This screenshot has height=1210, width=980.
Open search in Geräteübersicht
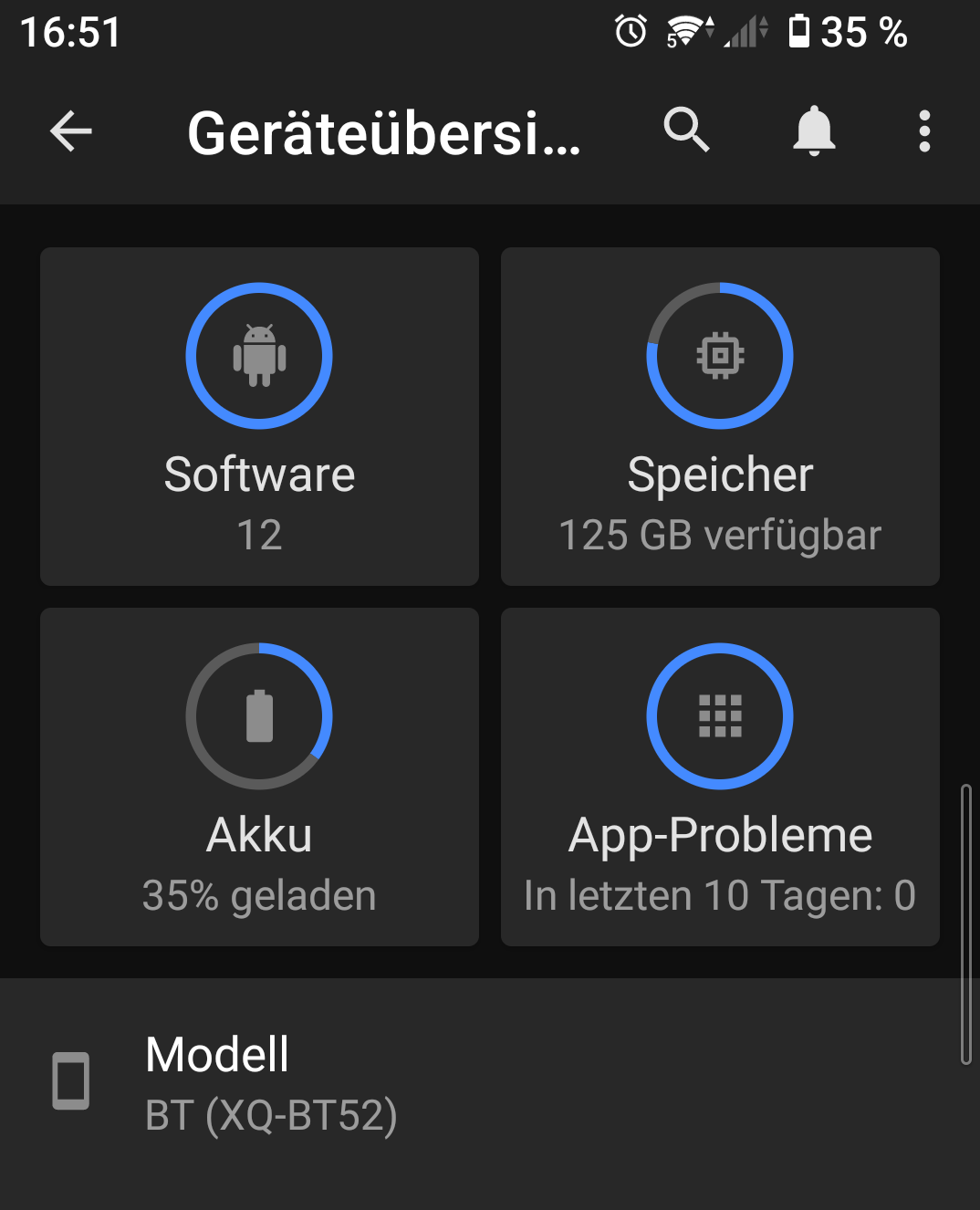pyautogui.click(x=687, y=131)
